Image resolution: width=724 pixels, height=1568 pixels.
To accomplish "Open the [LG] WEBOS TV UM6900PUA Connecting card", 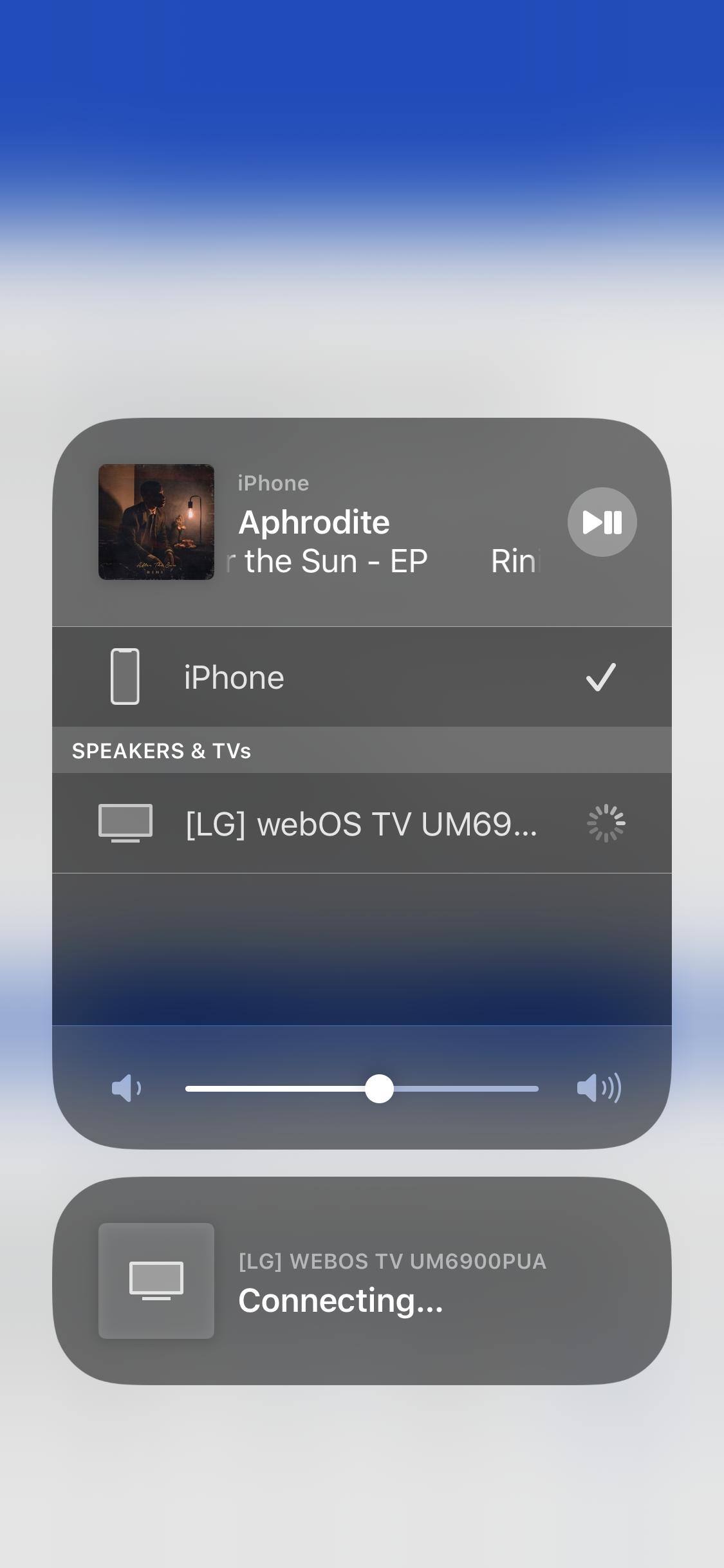I will [x=362, y=1281].
